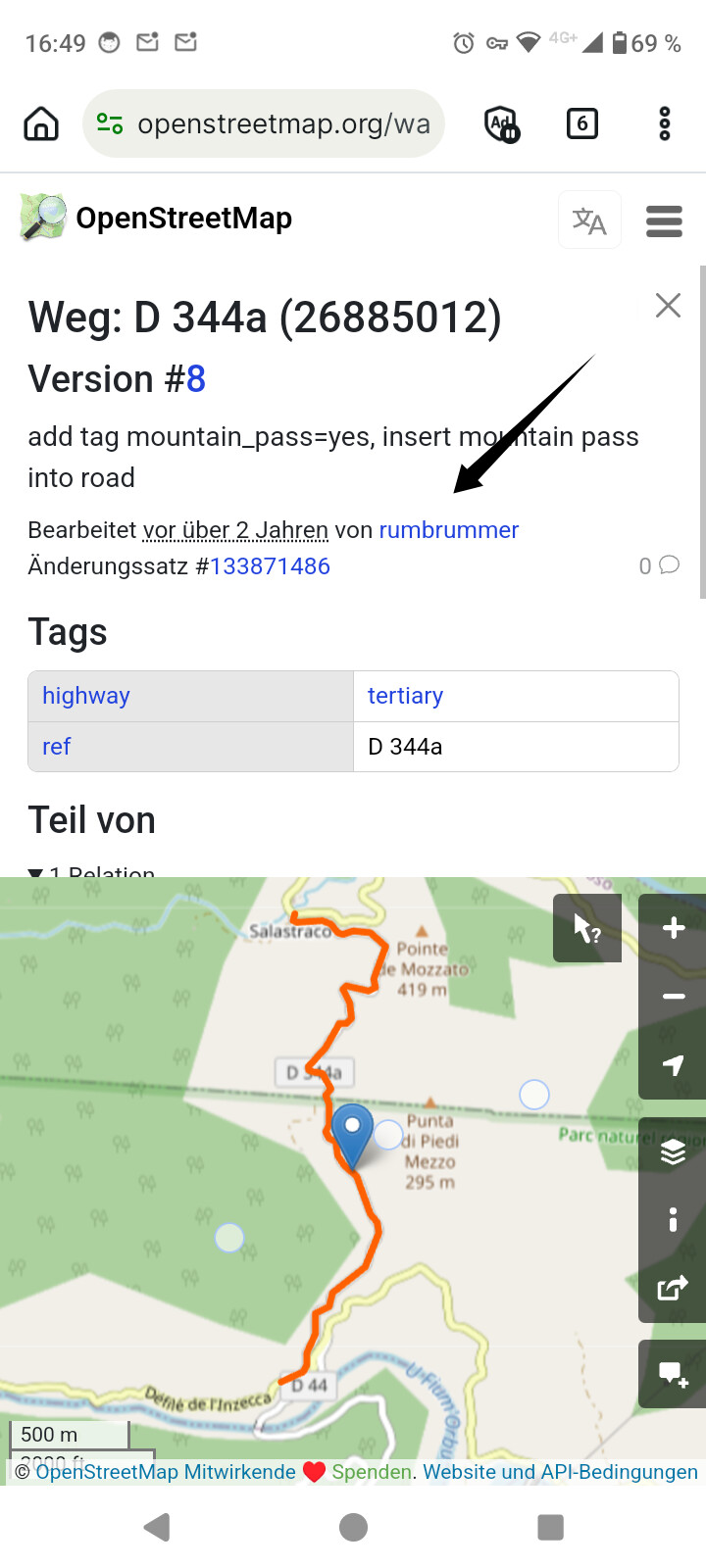
Task: Open the browser overflow menu
Action: coord(665,124)
